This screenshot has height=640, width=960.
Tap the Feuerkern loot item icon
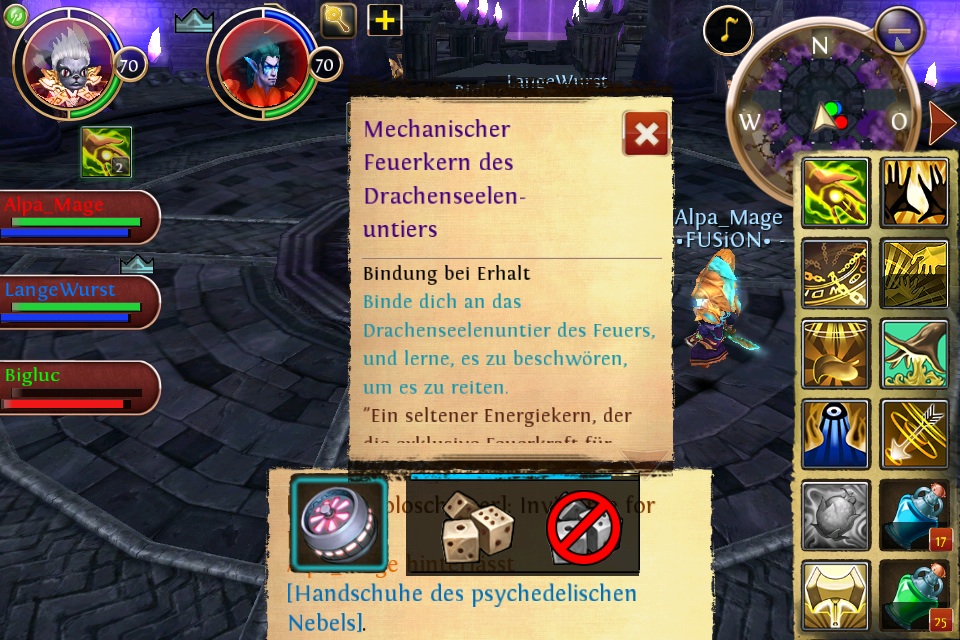339,523
